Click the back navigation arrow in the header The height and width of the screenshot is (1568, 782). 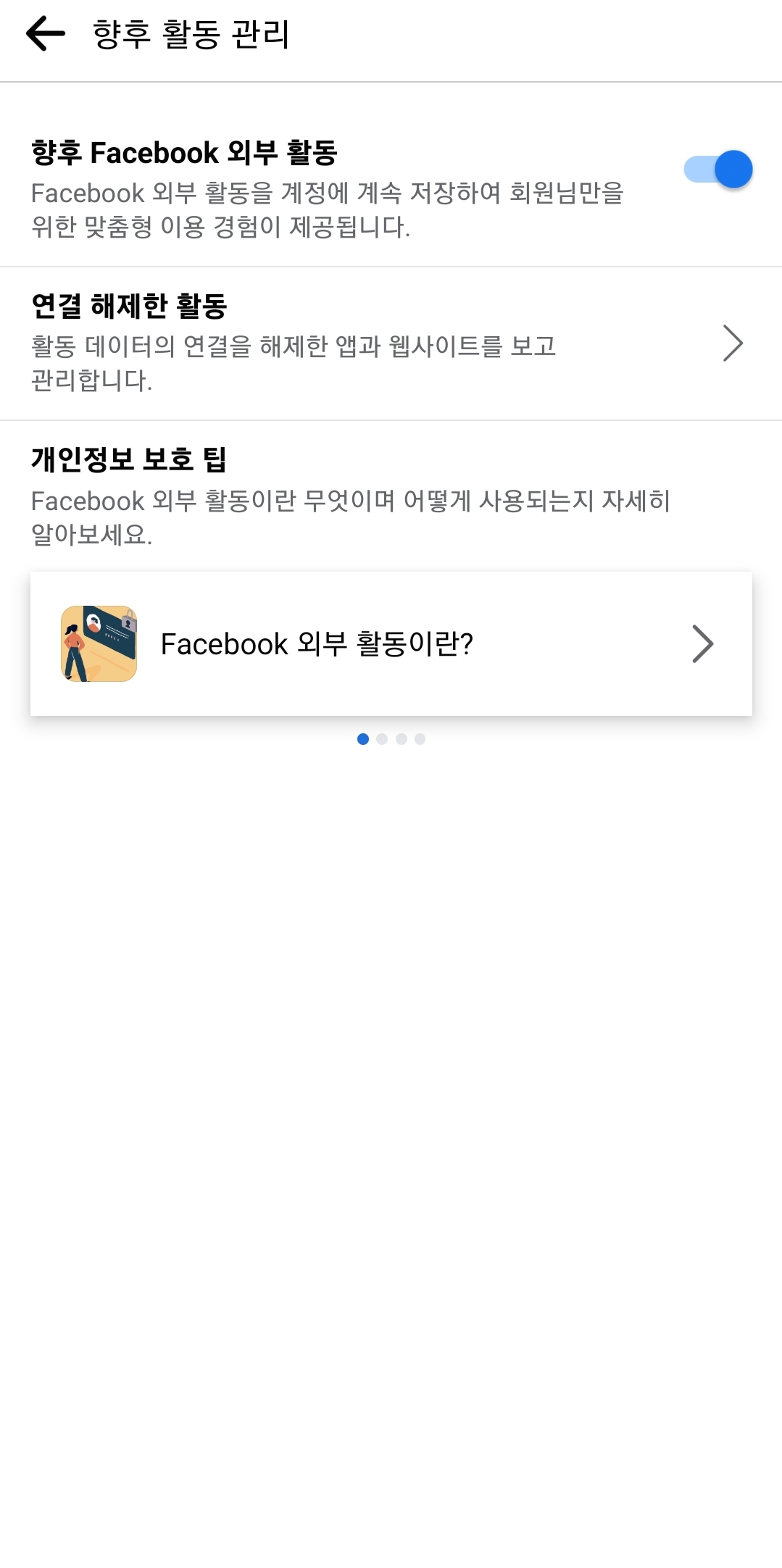[x=43, y=33]
